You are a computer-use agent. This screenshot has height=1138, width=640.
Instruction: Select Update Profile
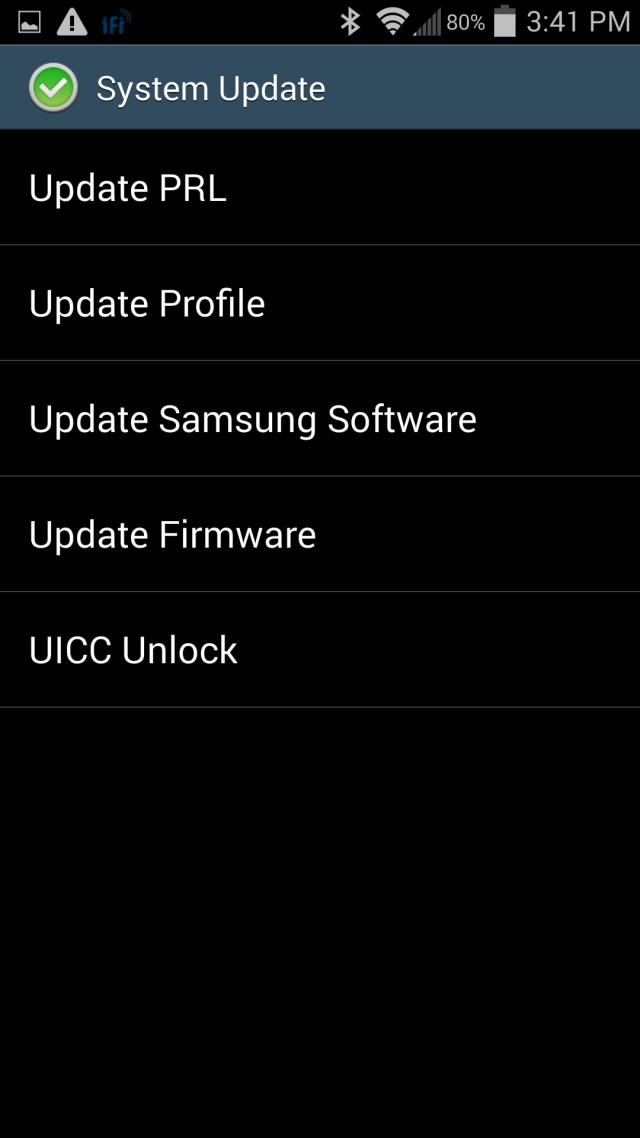click(x=147, y=304)
